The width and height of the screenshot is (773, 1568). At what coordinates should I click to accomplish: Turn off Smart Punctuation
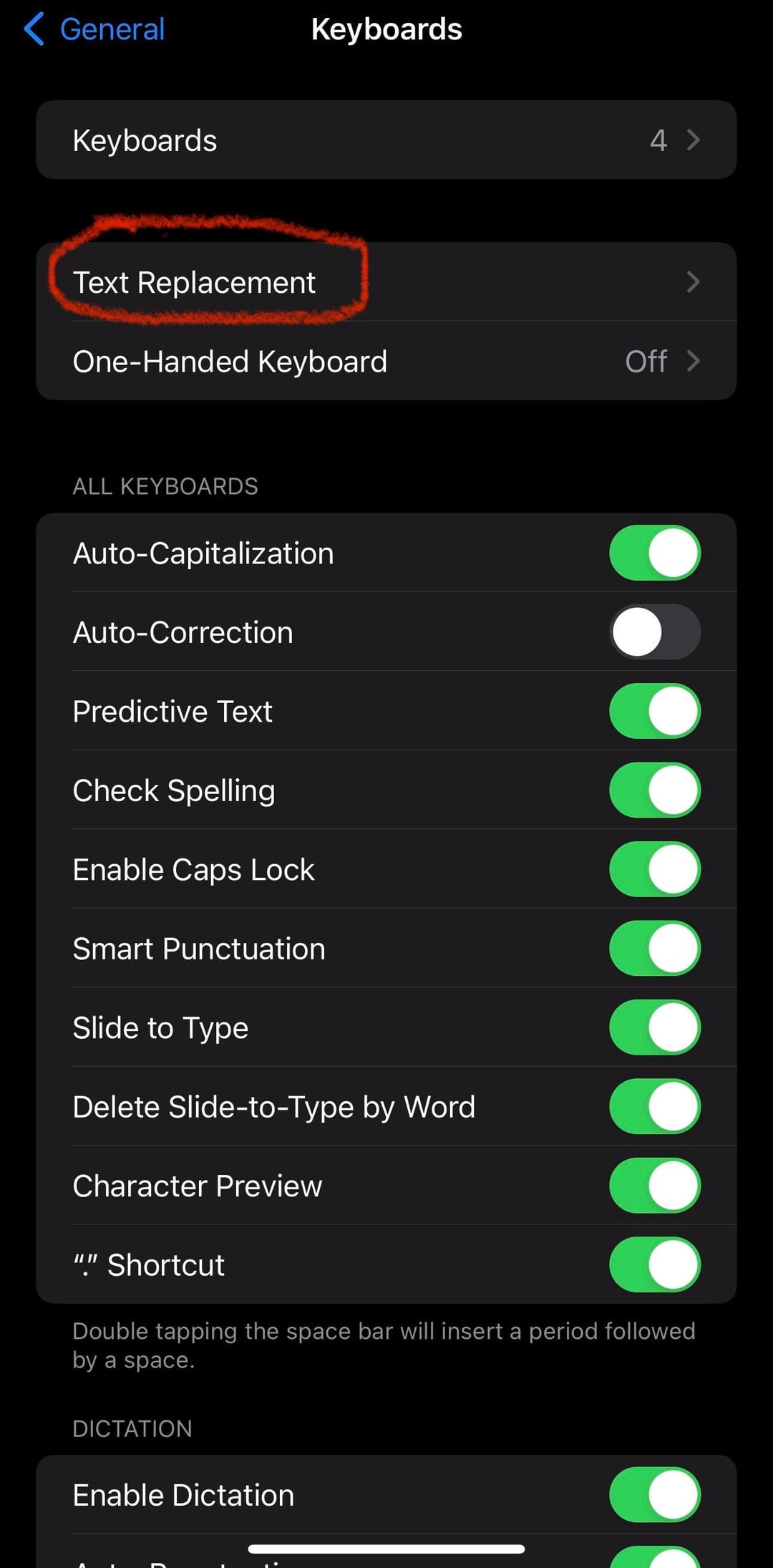coord(654,949)
